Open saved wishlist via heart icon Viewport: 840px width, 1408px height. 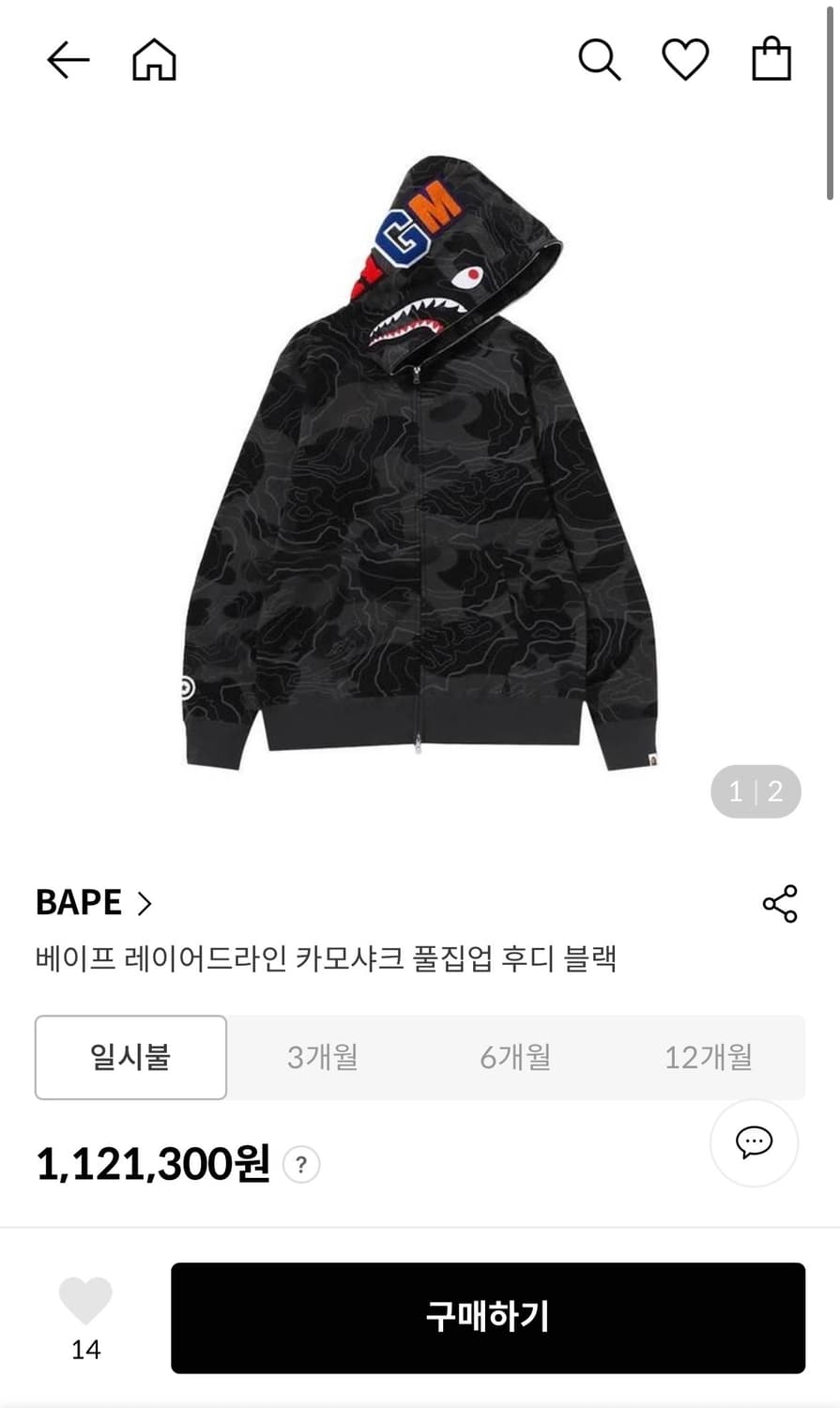click(685, 59)
